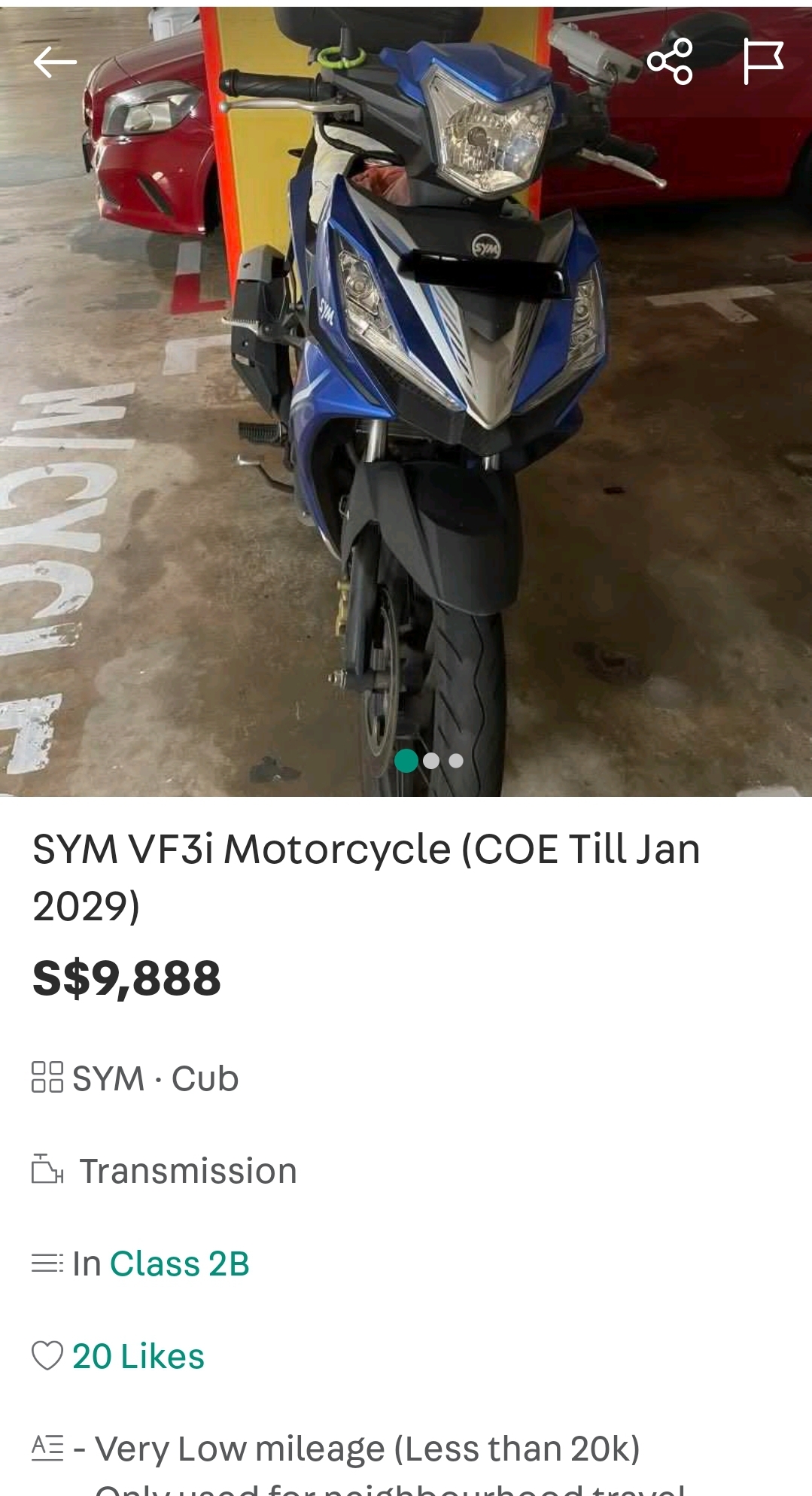Share this SYM VF3i listing
The image size is (812, 1496).
[669, 62]
